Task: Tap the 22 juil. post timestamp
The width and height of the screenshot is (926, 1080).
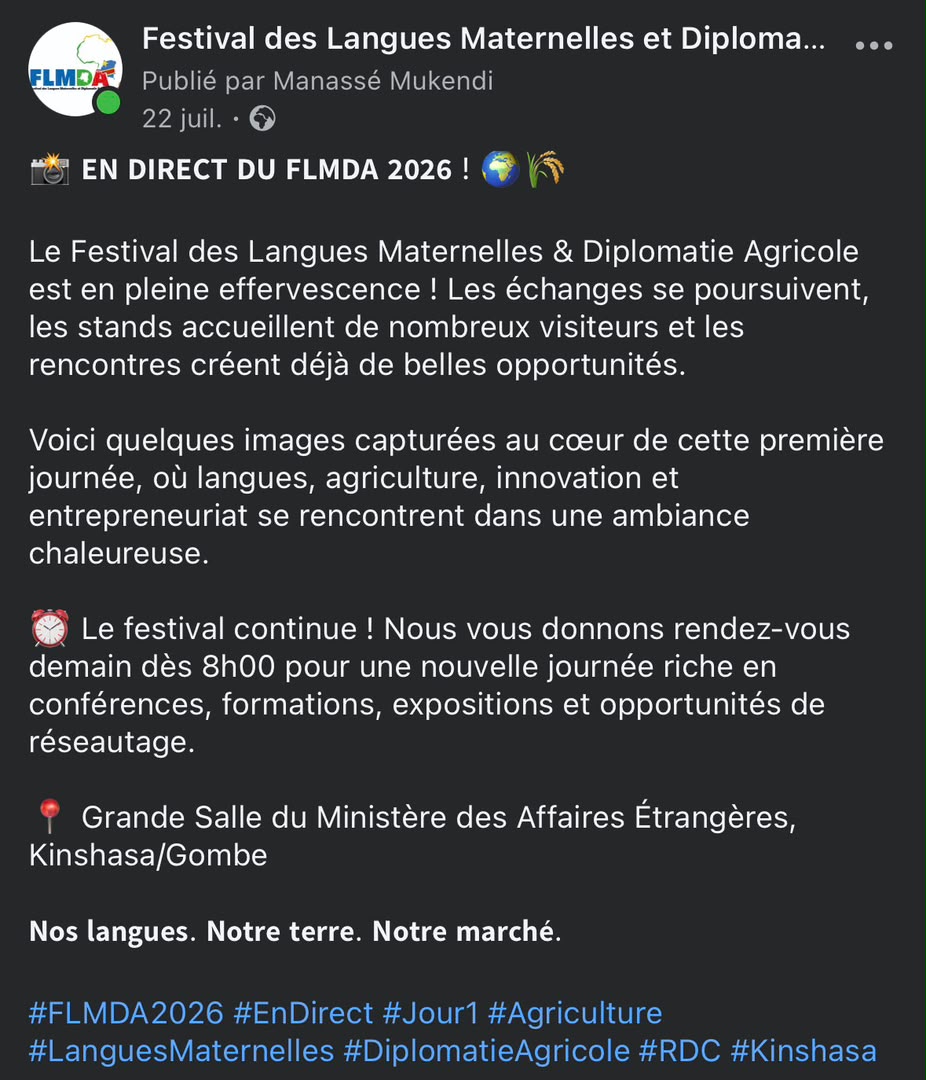Action: [182, 118]
